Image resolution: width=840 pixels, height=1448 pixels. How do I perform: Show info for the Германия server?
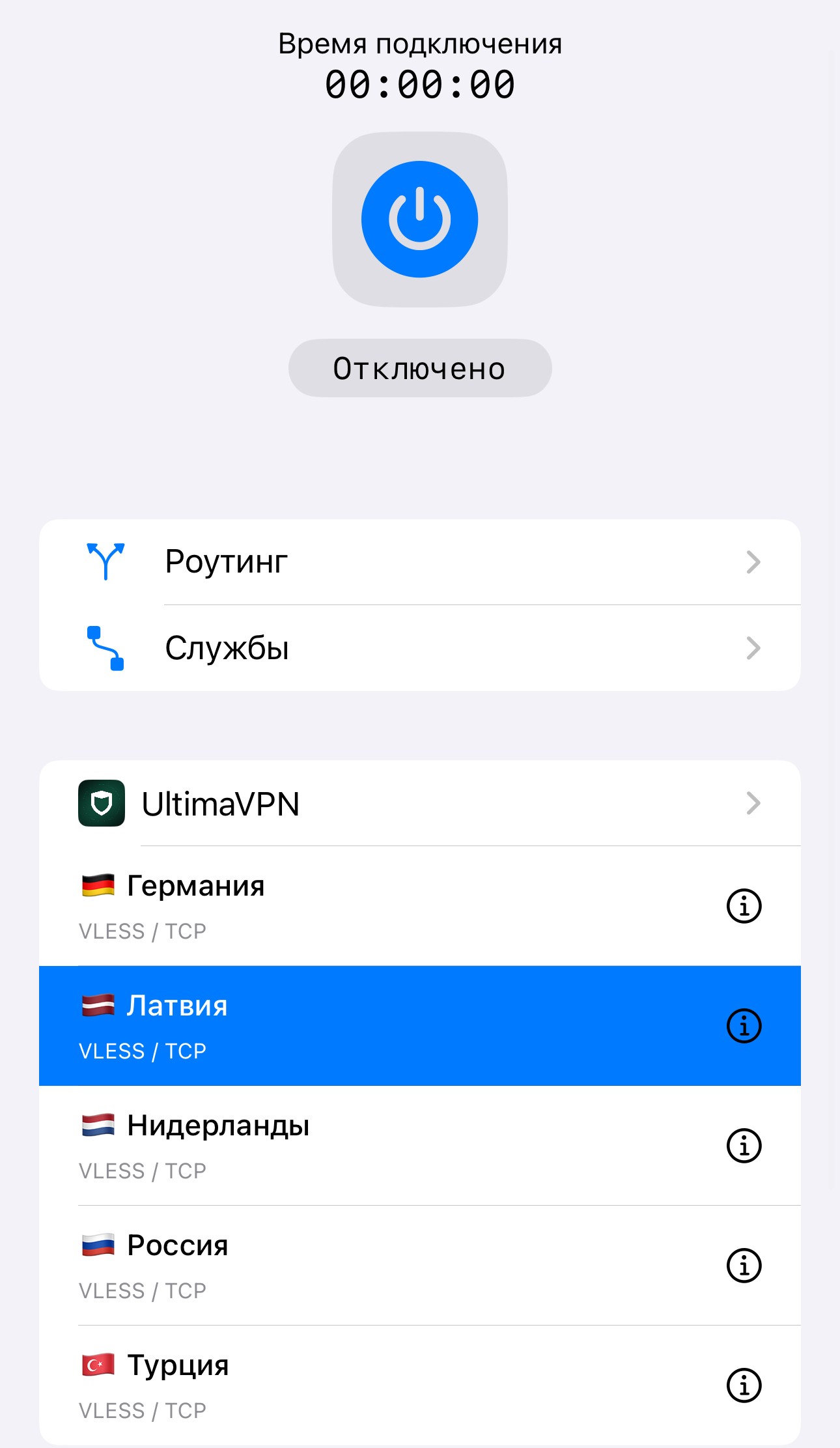(x=744, y=906)
